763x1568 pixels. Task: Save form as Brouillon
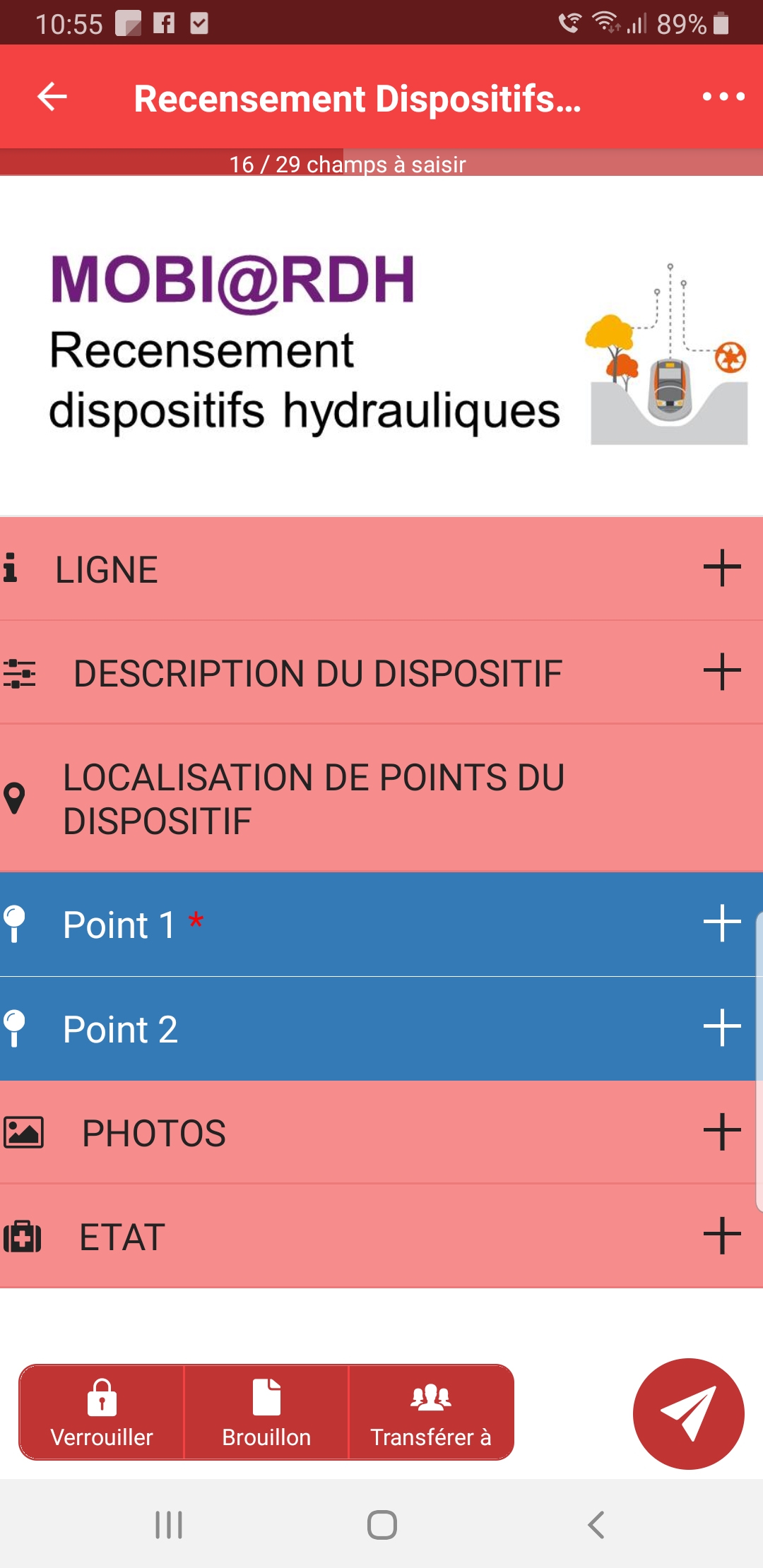[266, 1413]
